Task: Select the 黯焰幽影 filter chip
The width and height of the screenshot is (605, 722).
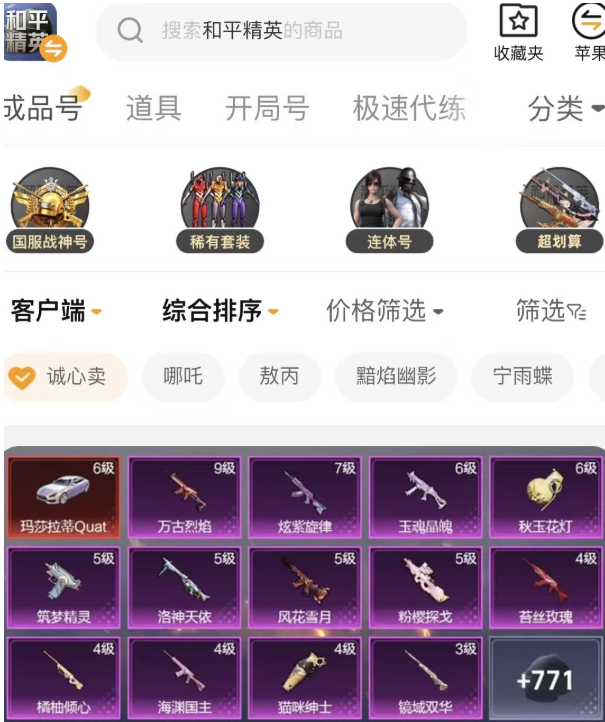Action: pos(396,377)
